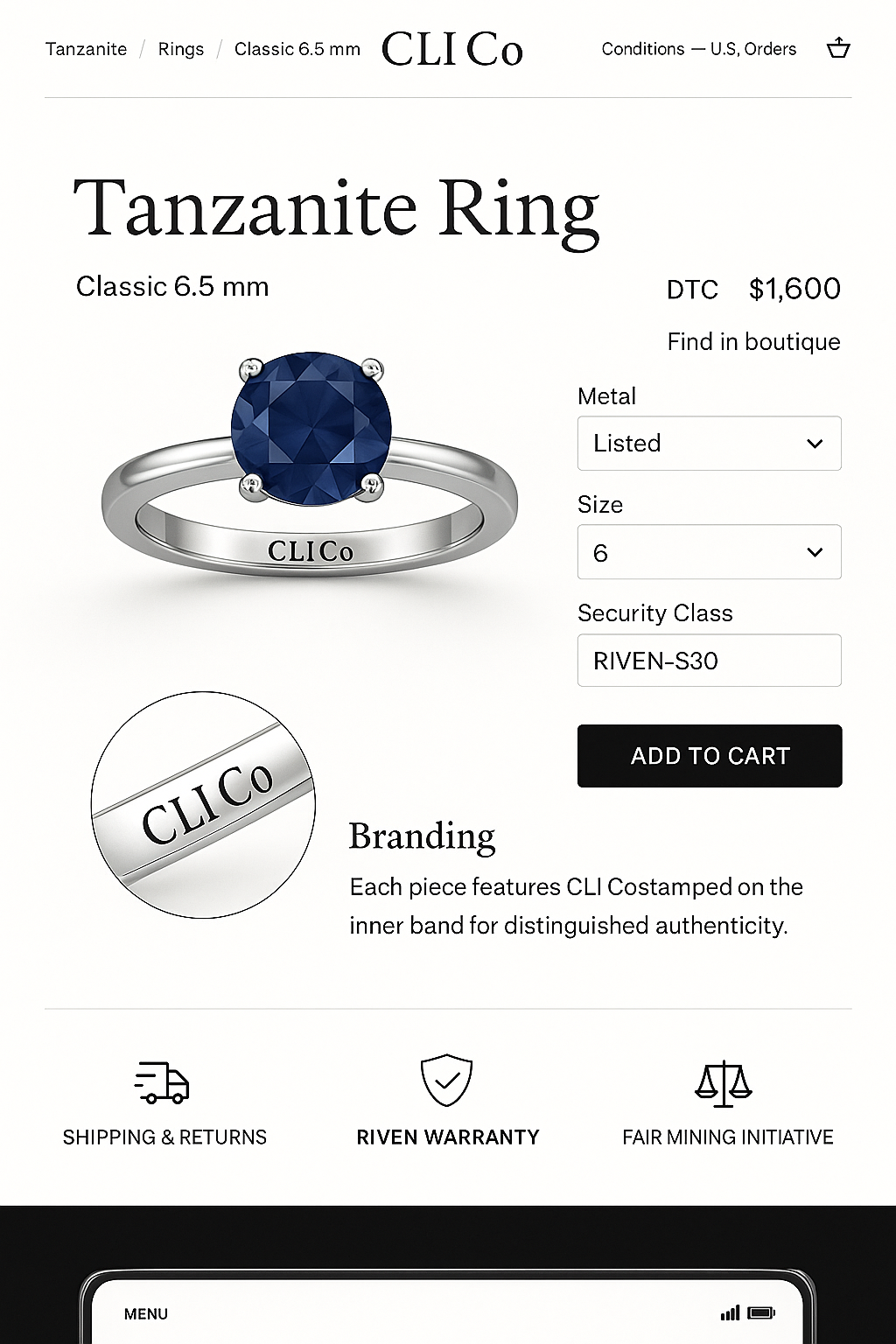Open the shopping basket
Image resolution: width=896 pixels, height=1344 pixels.
[838, 48]
